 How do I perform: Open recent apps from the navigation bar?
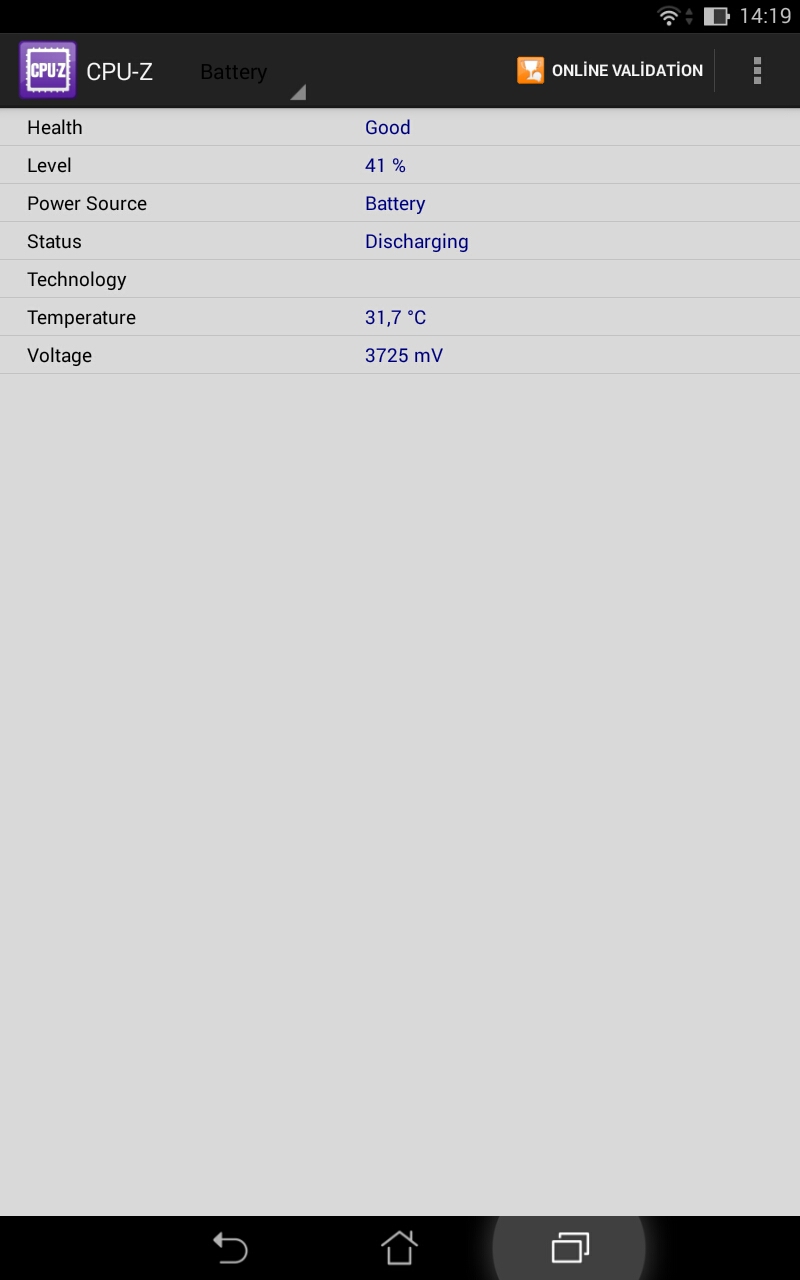click(570, 1248)
